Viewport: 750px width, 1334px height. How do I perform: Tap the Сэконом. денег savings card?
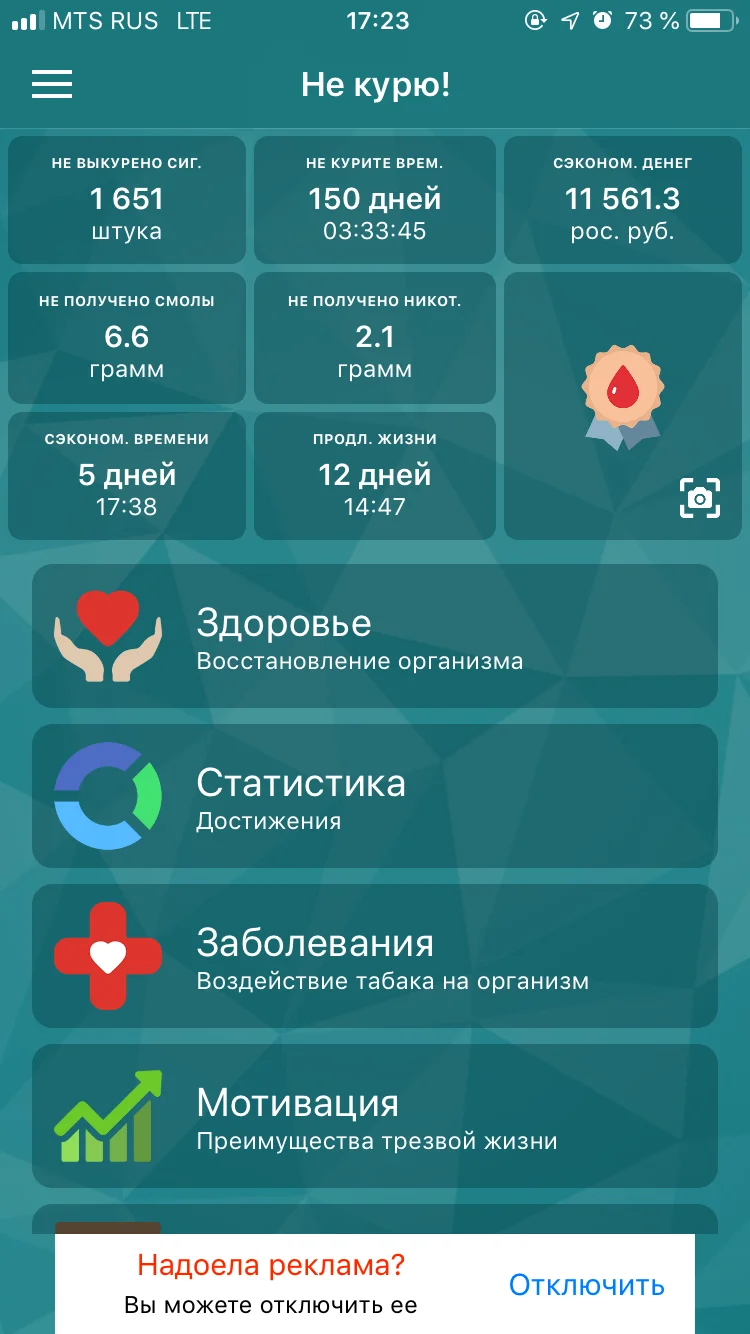pos(622,199)
